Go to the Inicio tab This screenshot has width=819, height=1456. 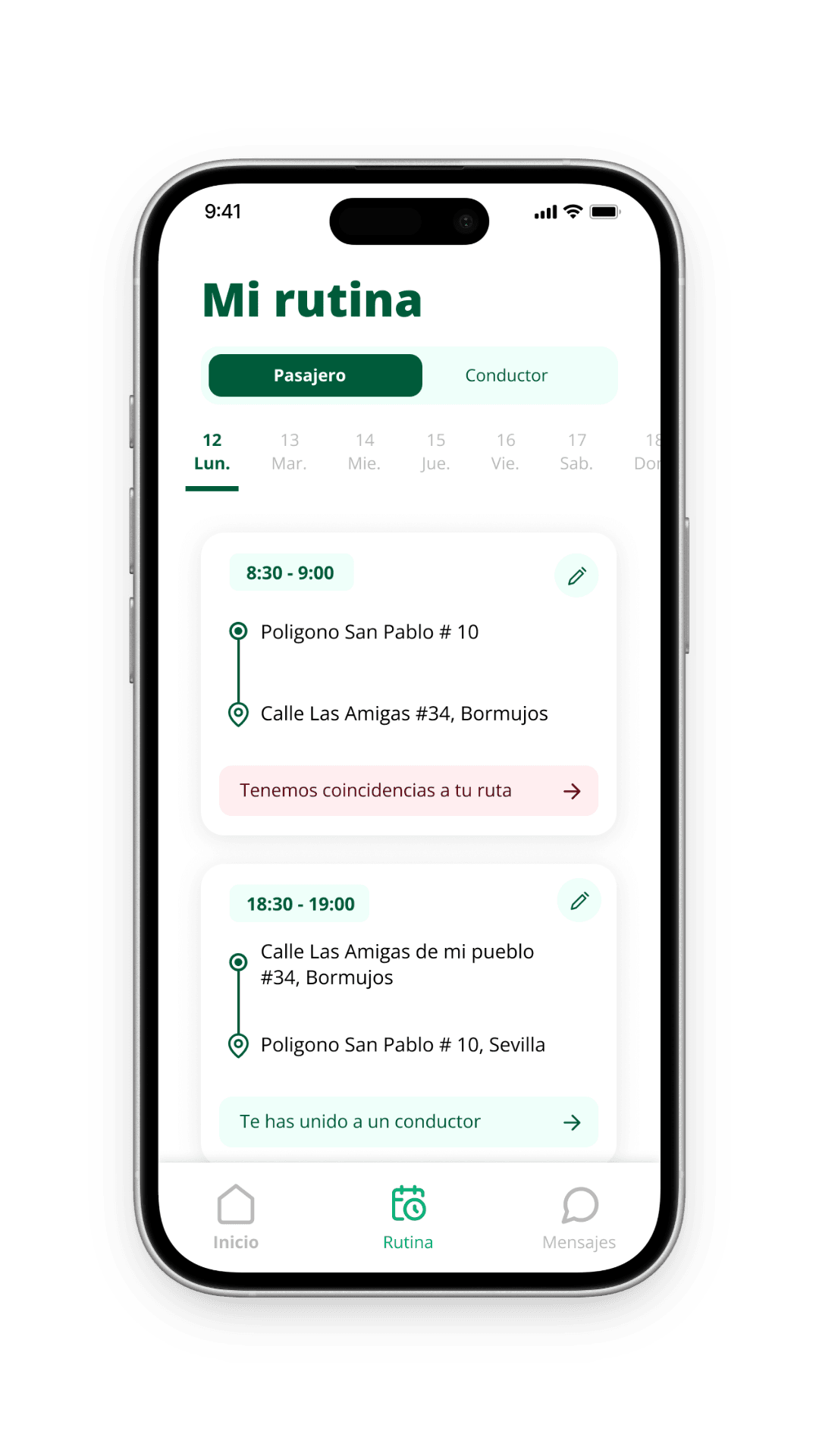coord(236,1217)
